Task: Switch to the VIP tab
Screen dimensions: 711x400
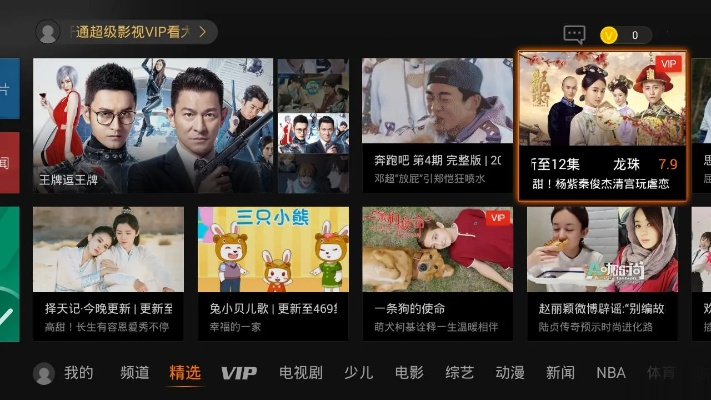Action: tap(238, 373)
